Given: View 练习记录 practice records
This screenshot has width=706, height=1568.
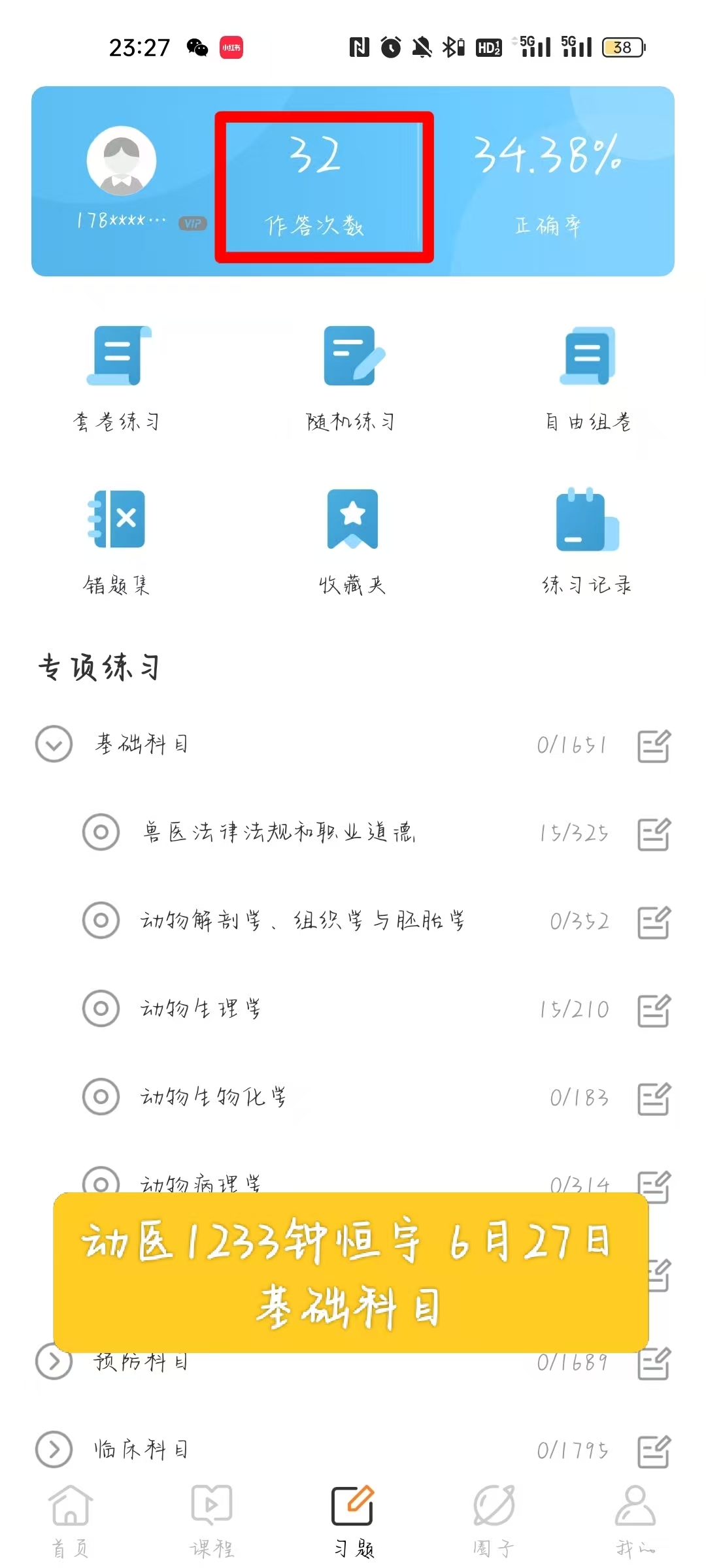Looking at the screenshot, I should [588, 542].
